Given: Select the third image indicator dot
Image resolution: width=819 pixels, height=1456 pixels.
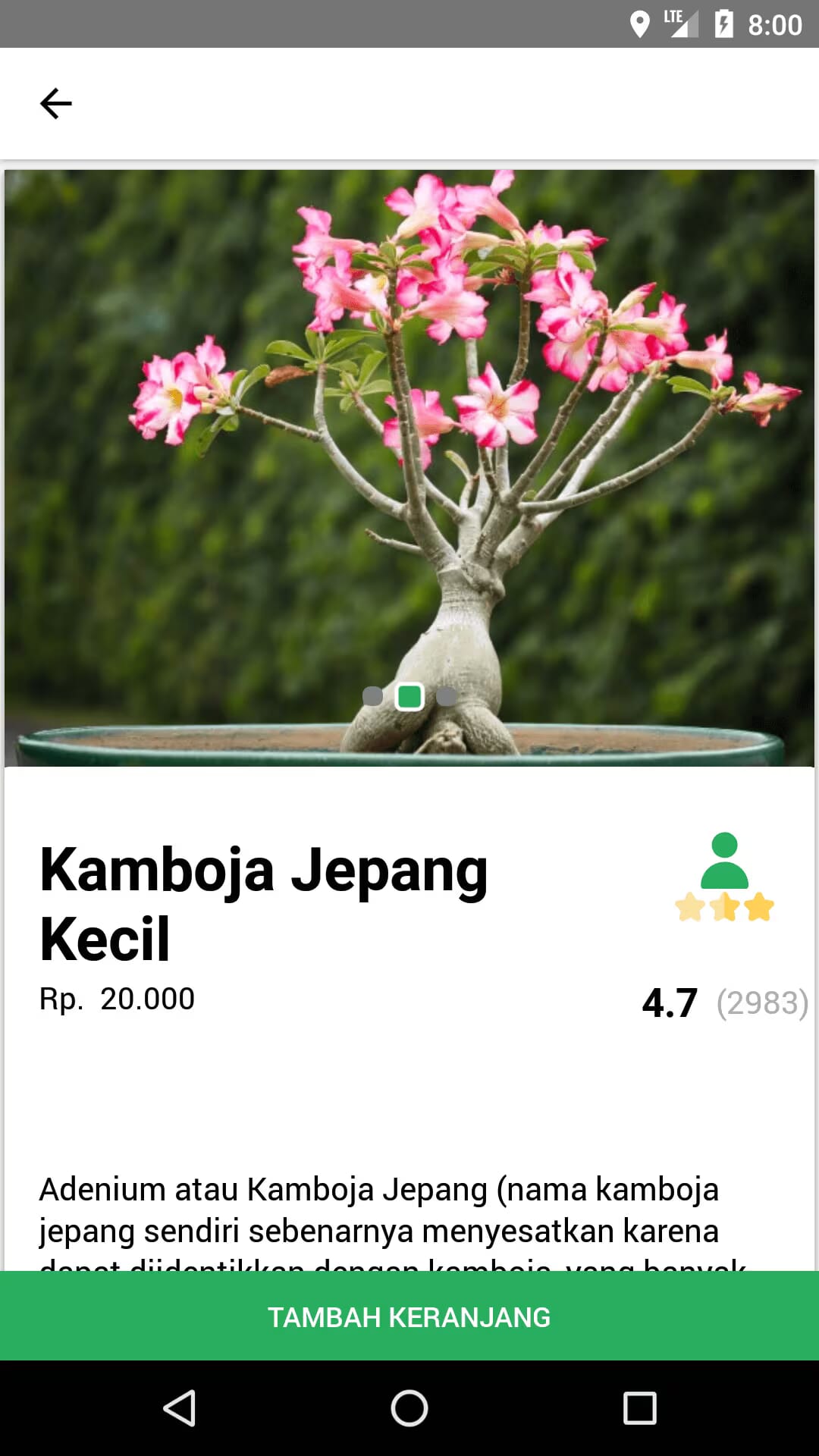Looking at the screenshot, I should point(447,696).
